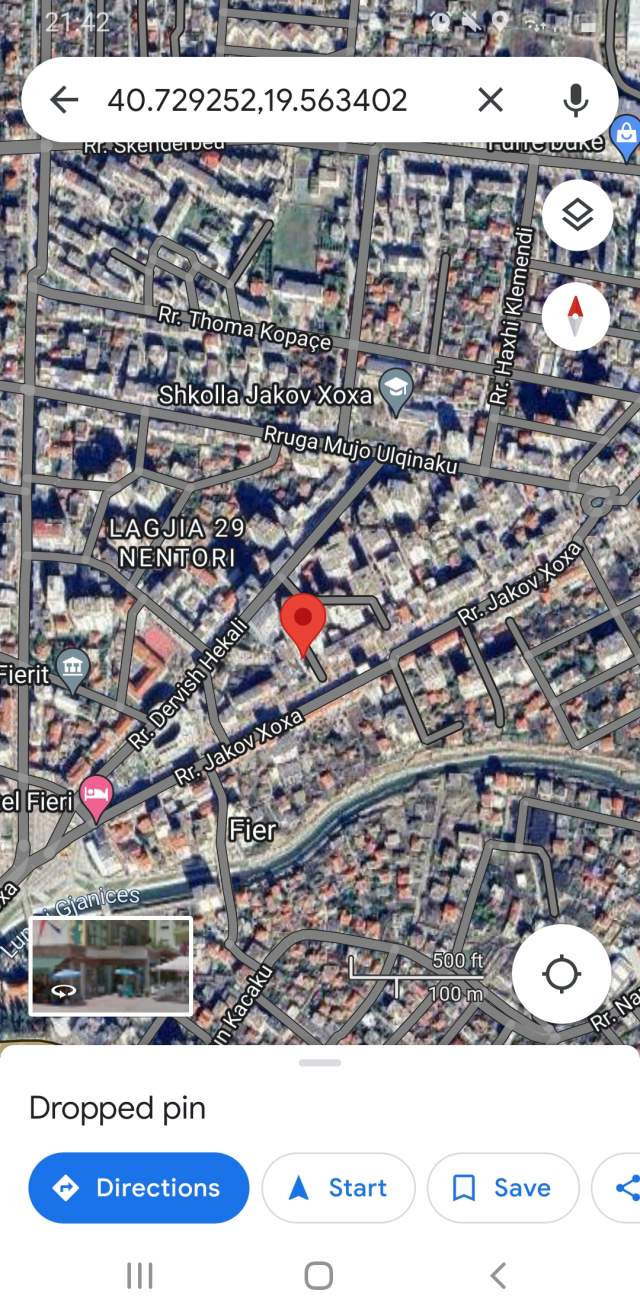Tap the red dropped pin marker
Screen dimensions: 640x1316
pos(302,625)
